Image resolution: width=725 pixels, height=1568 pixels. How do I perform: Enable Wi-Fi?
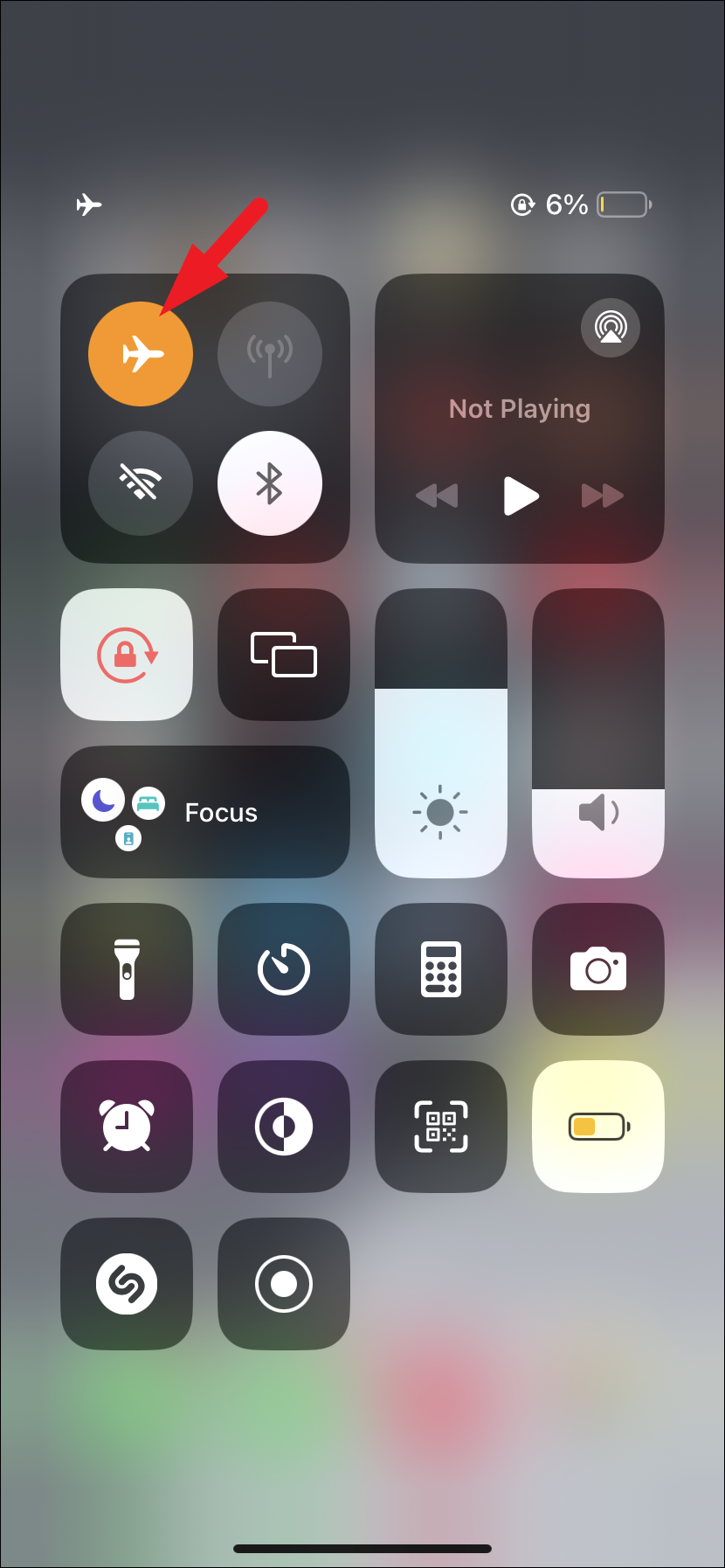(141, 483)
